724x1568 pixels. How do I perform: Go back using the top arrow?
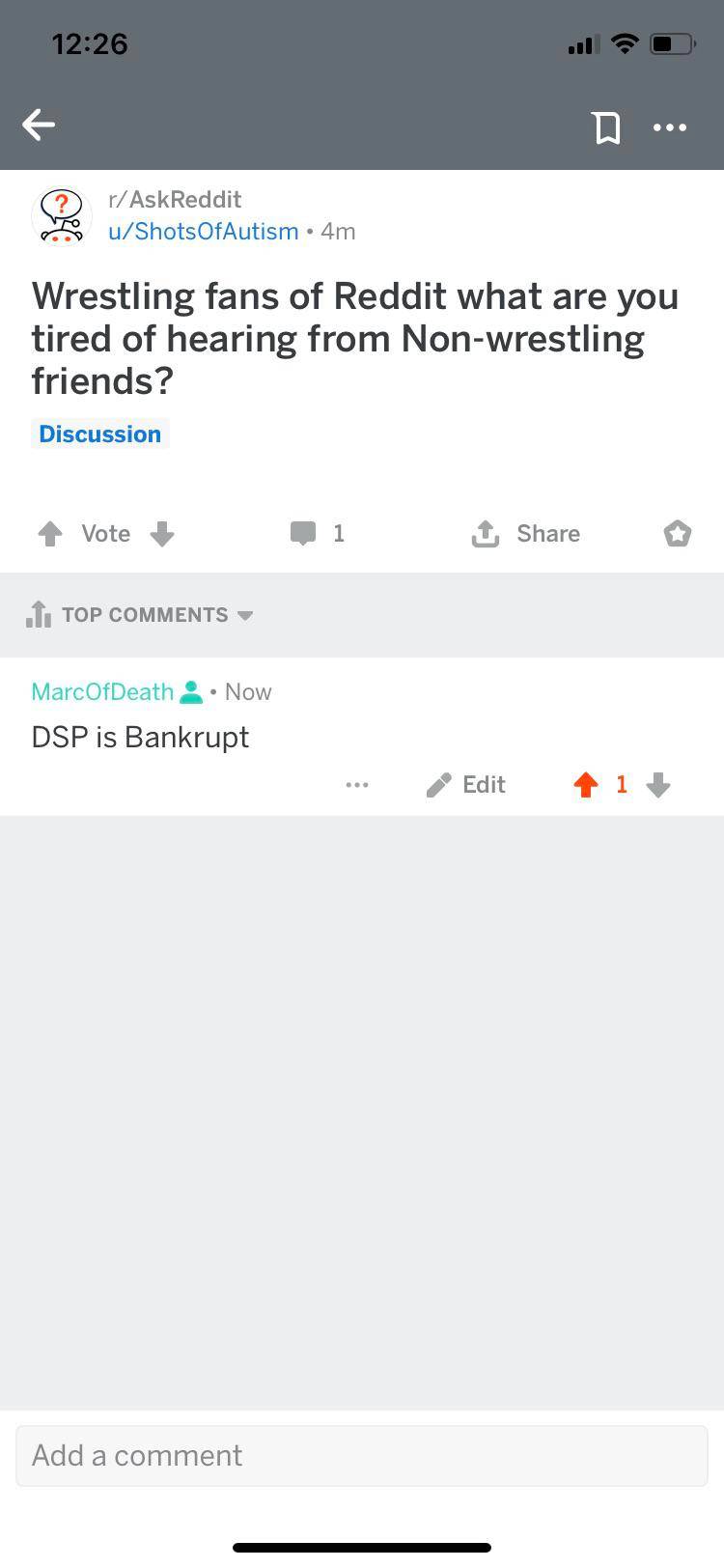click(x=39, y=125)
